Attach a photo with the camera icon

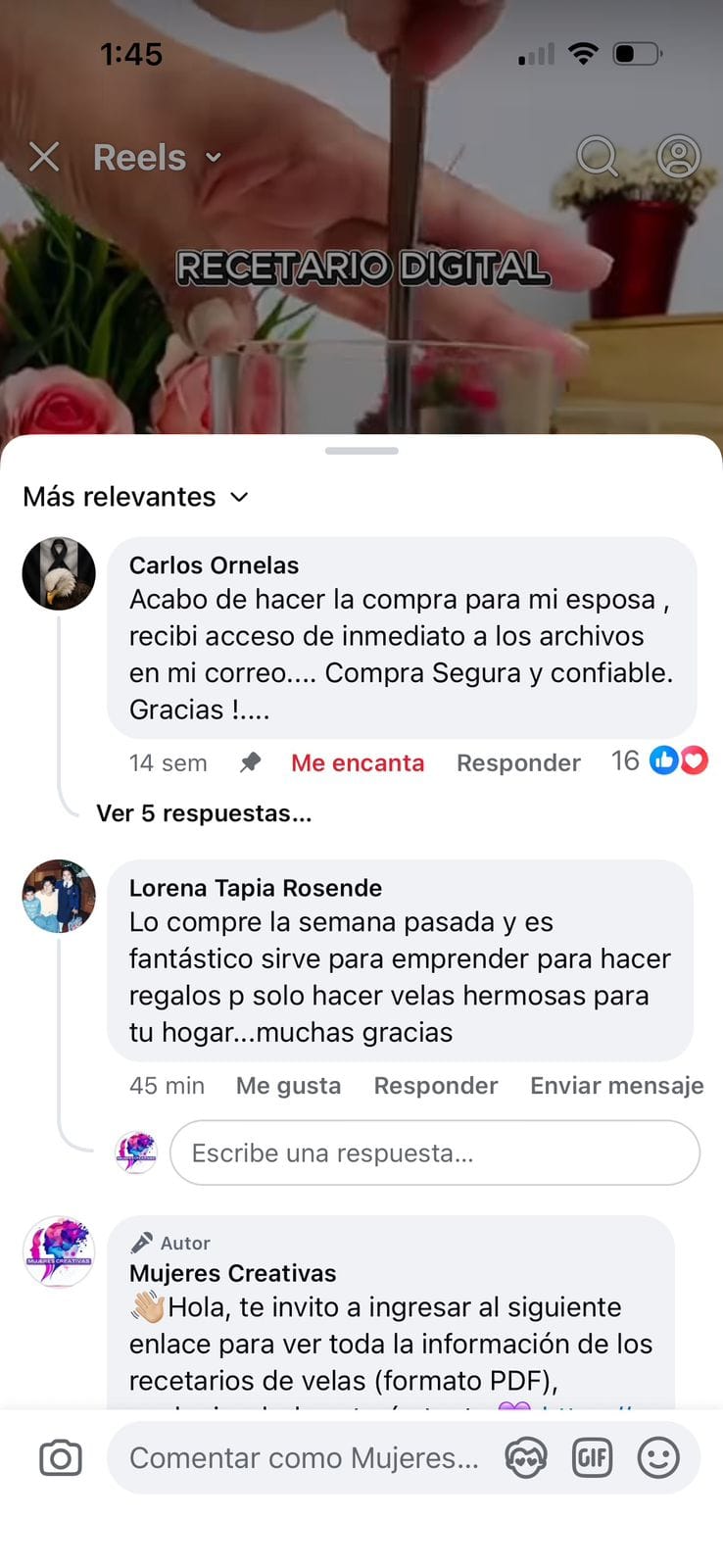tap(61, 1458)
